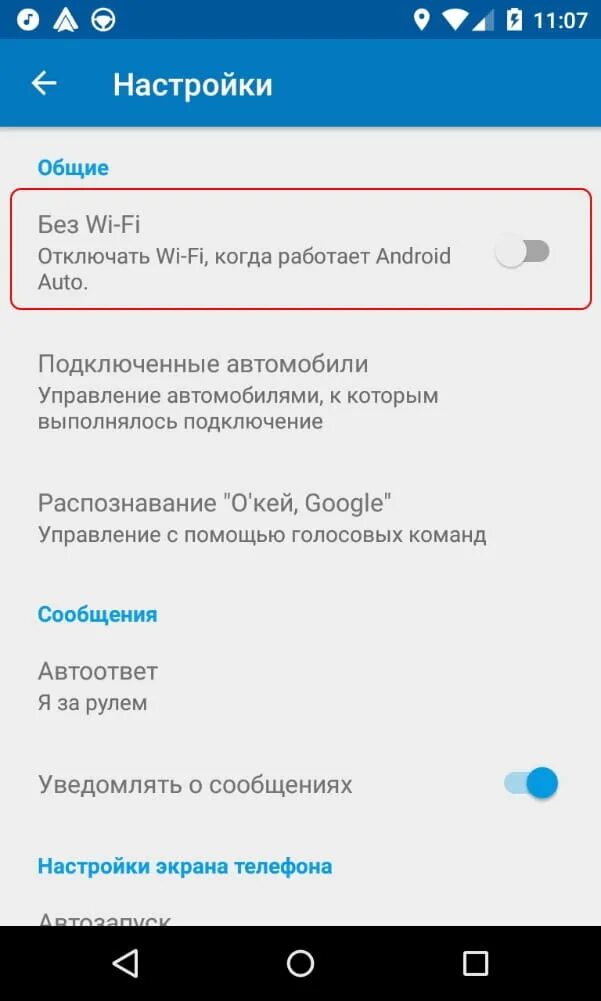This screenshot has width=601, height=1001.
Task: Go back using the app bar arrow
Action: (x=44, y=84)
